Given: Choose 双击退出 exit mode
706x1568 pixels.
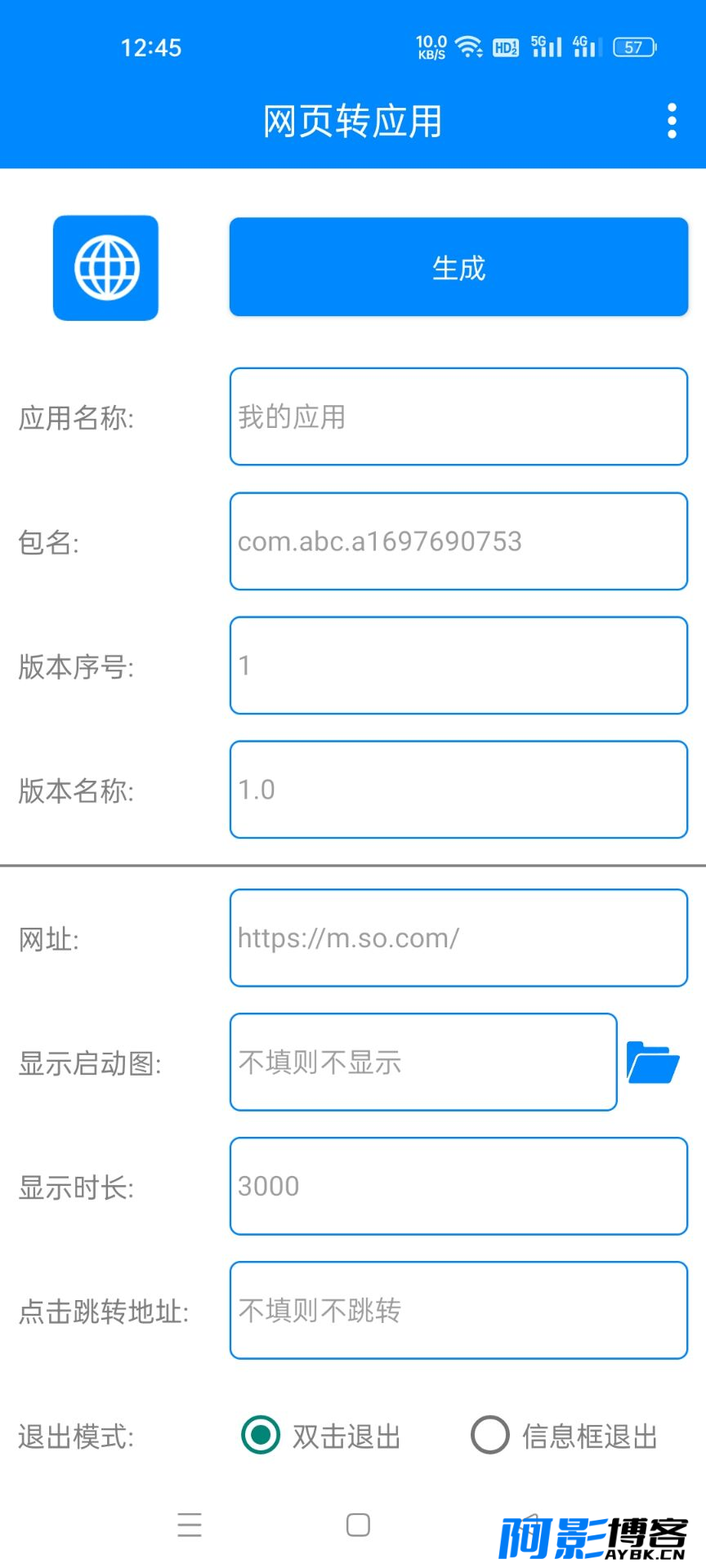Looking at the screenshot, I should [321, 1435].
